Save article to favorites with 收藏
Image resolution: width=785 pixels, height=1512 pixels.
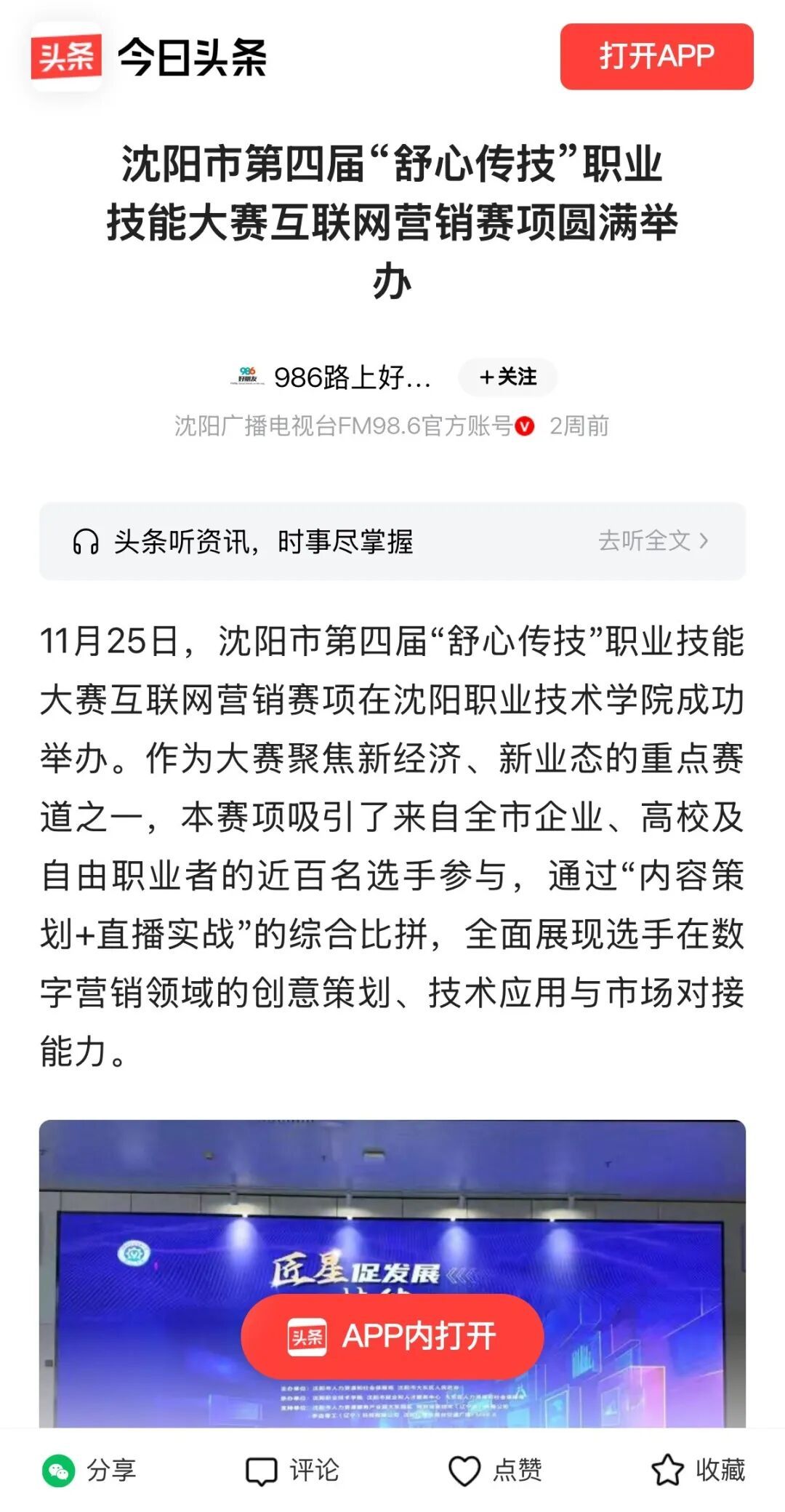698,1471
